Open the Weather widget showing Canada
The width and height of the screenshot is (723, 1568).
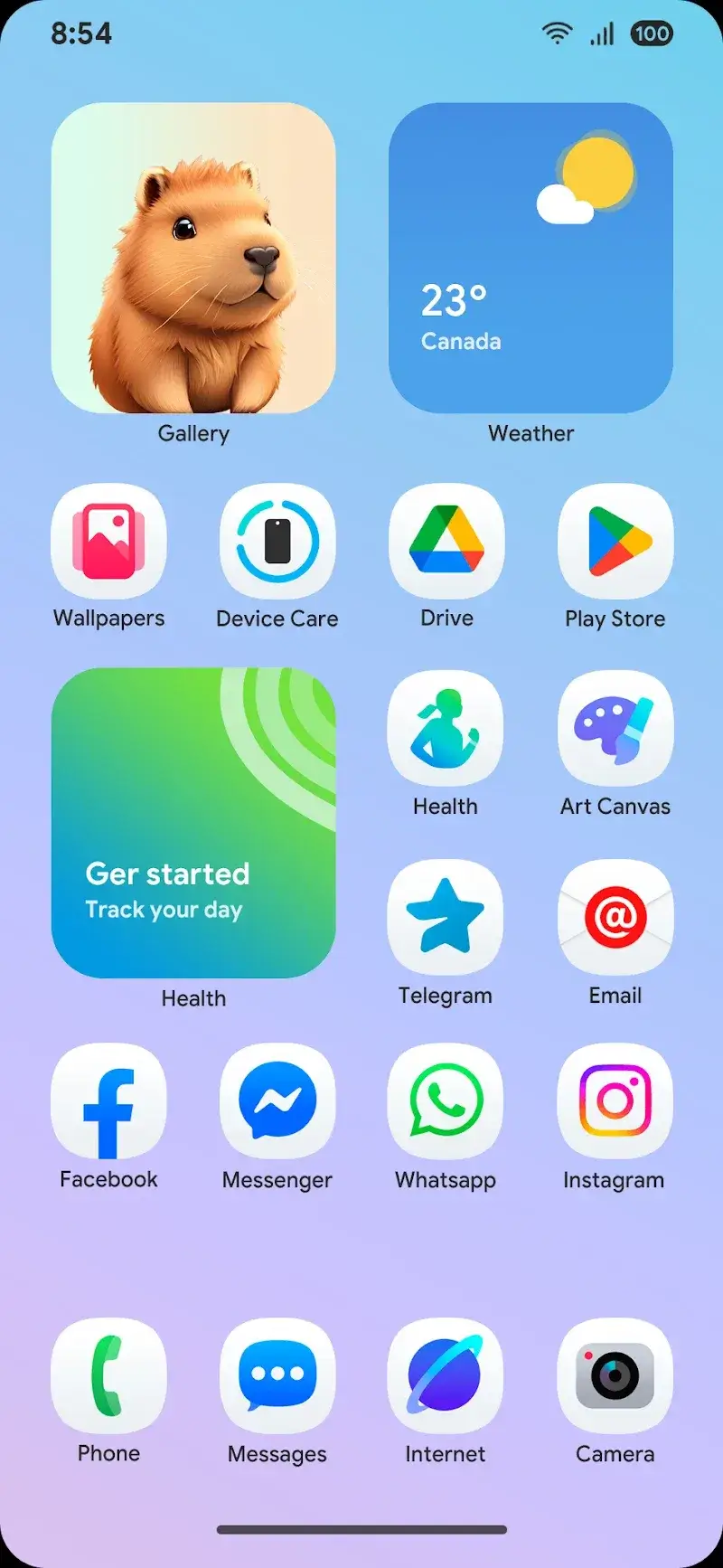[531, 258]
